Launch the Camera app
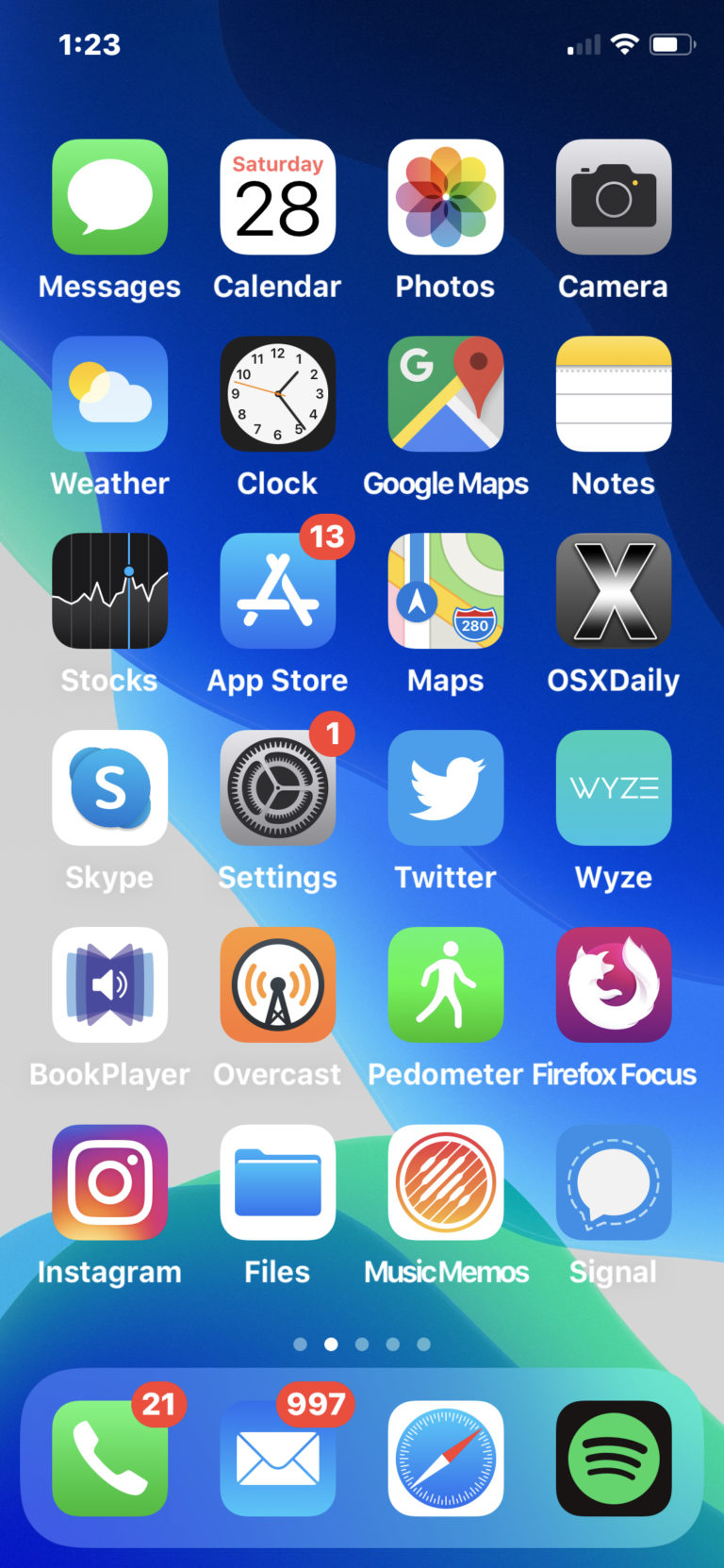 pyautogui.click(x=613, y=197)
